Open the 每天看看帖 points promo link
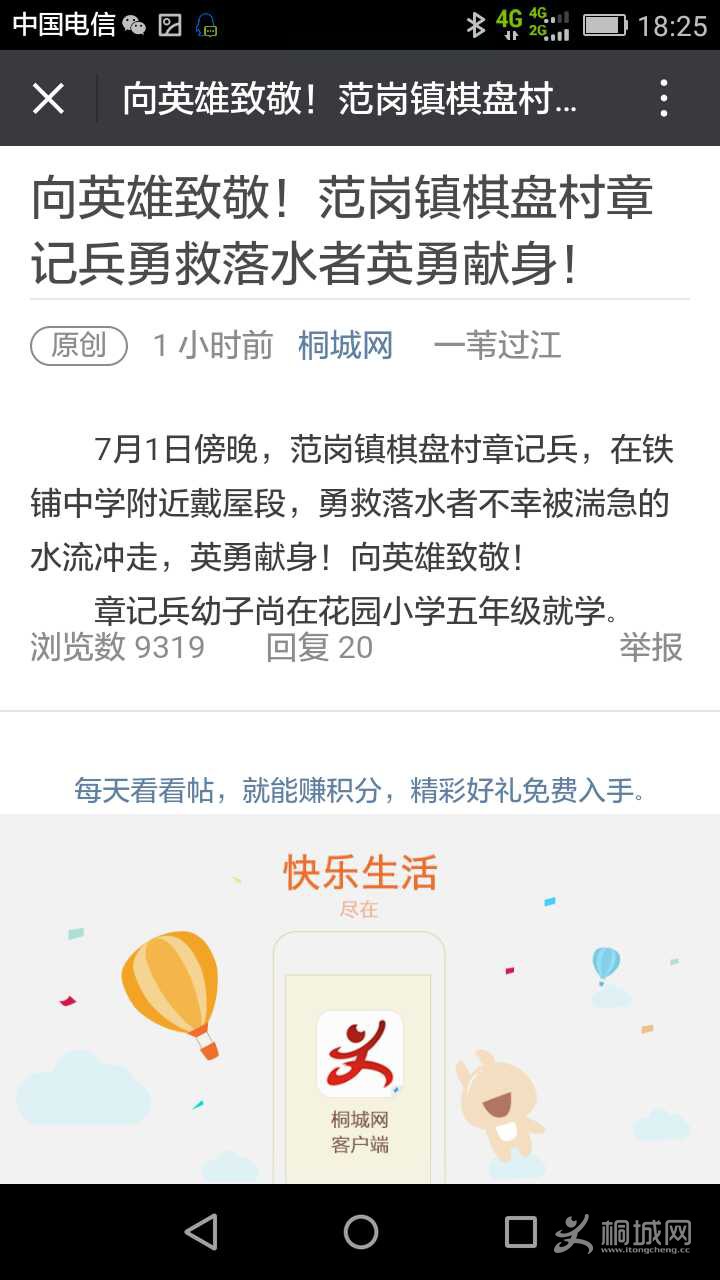Image resolution: width=720 pixels, height=1280 pixels. [360, 791]
